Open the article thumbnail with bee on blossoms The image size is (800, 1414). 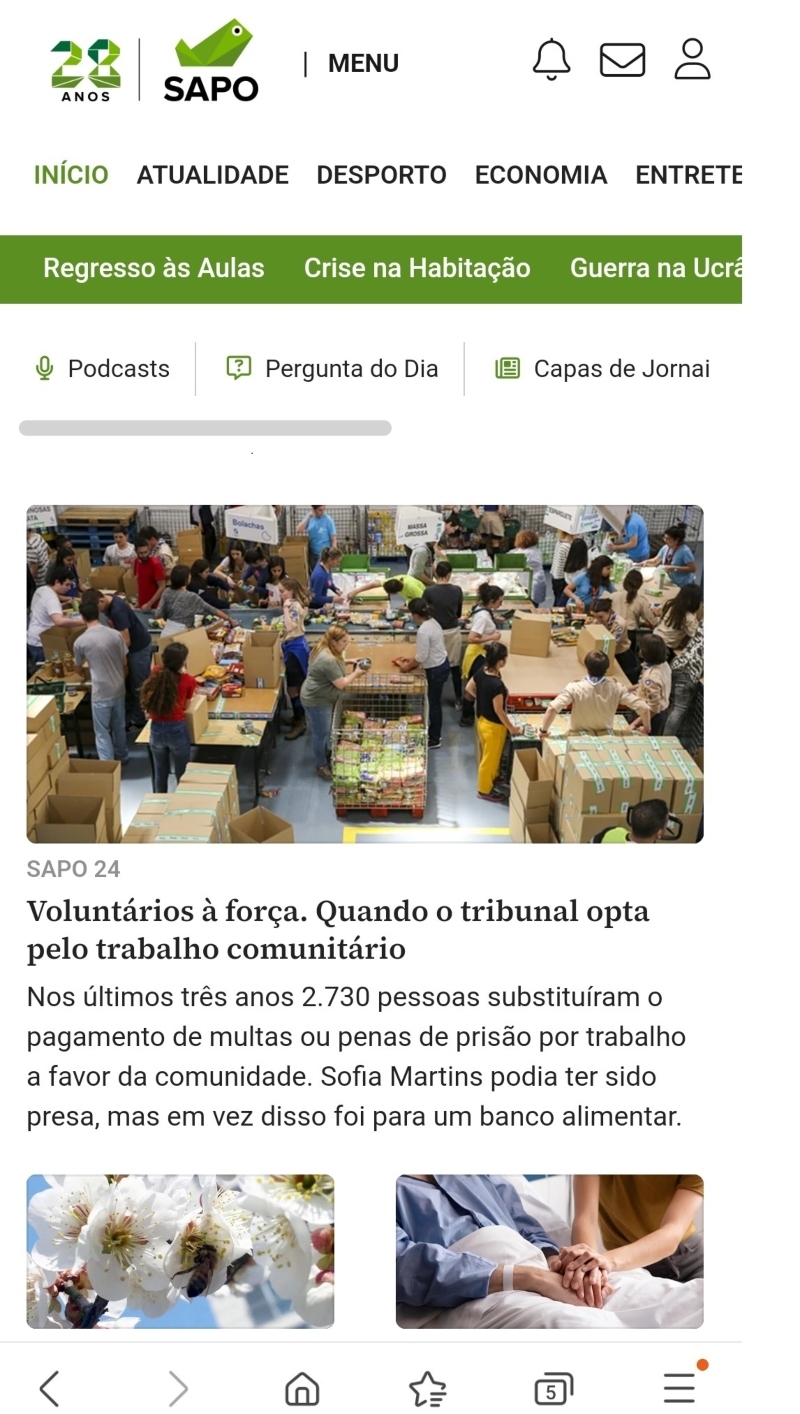click(x=180, y=1250)
